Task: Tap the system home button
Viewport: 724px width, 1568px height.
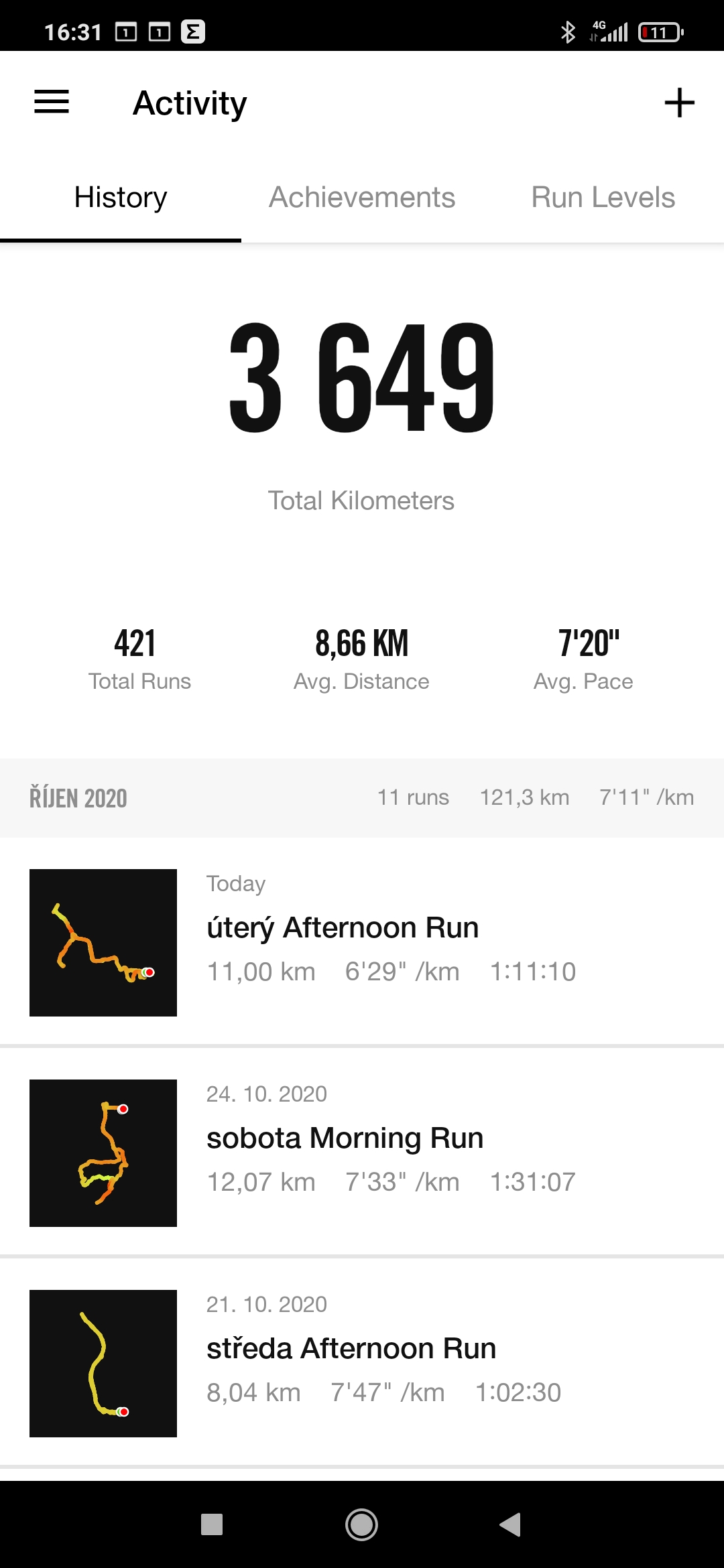Action: (361, 1524)
